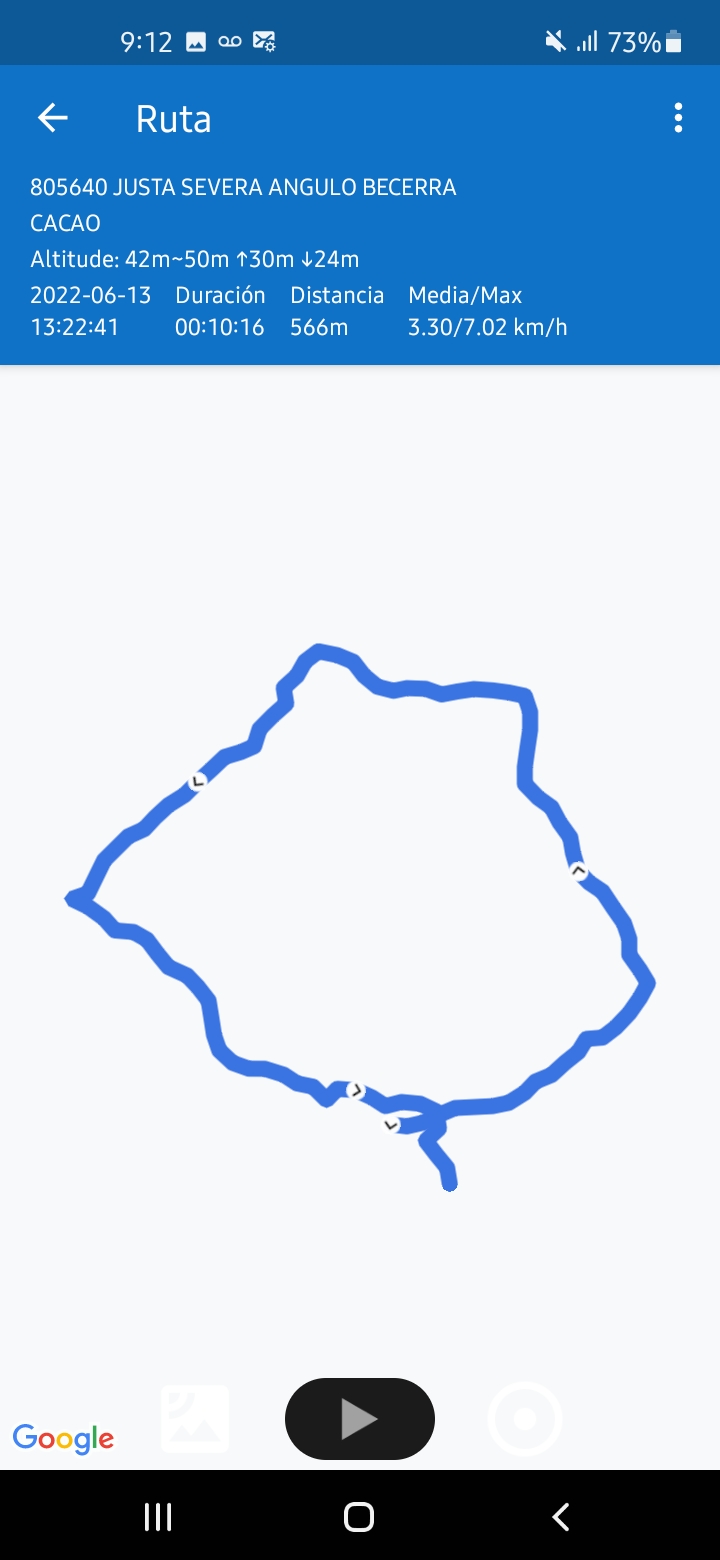Screen dimensions: 720x1560
Task: Go back from the Ruta screen
Action: (53, 118)
